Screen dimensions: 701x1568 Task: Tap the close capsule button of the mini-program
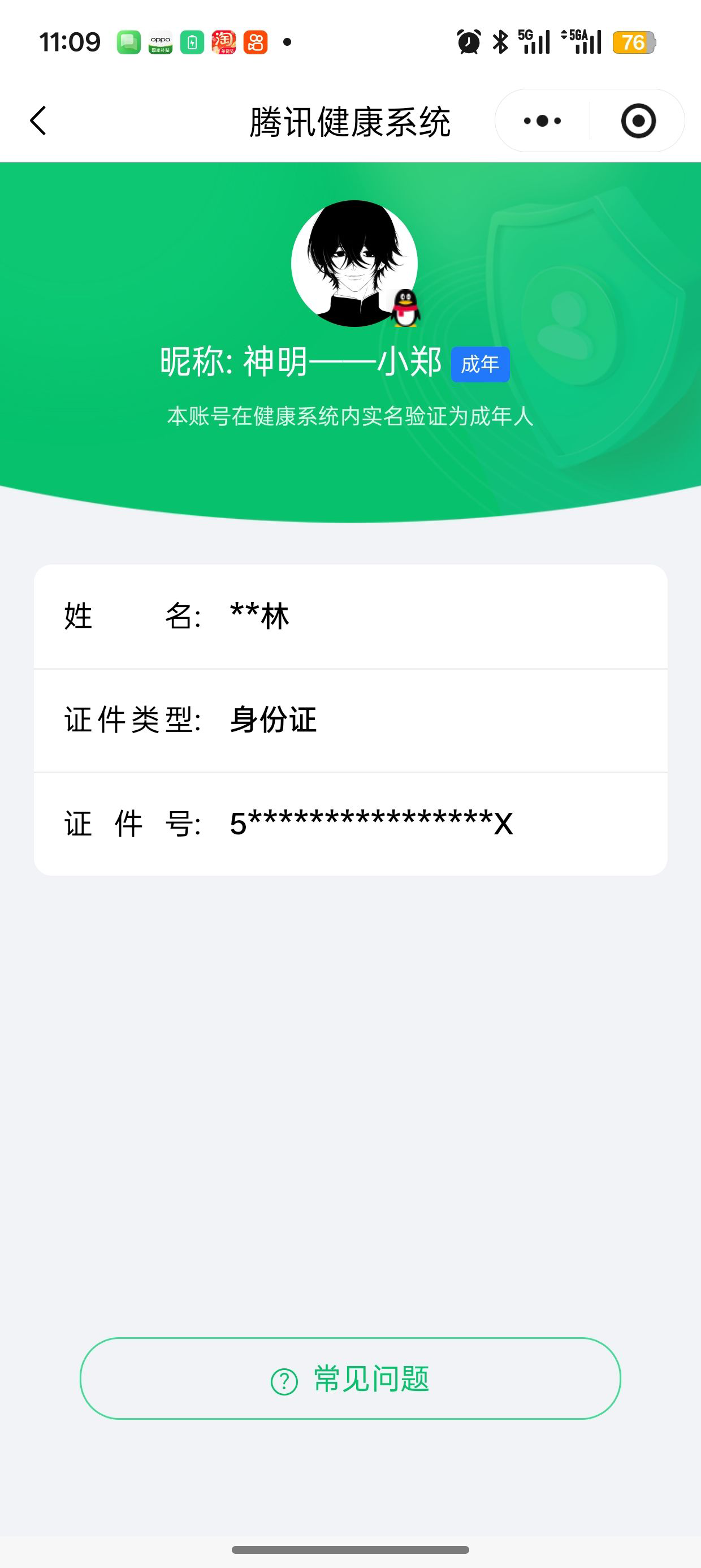637,120
